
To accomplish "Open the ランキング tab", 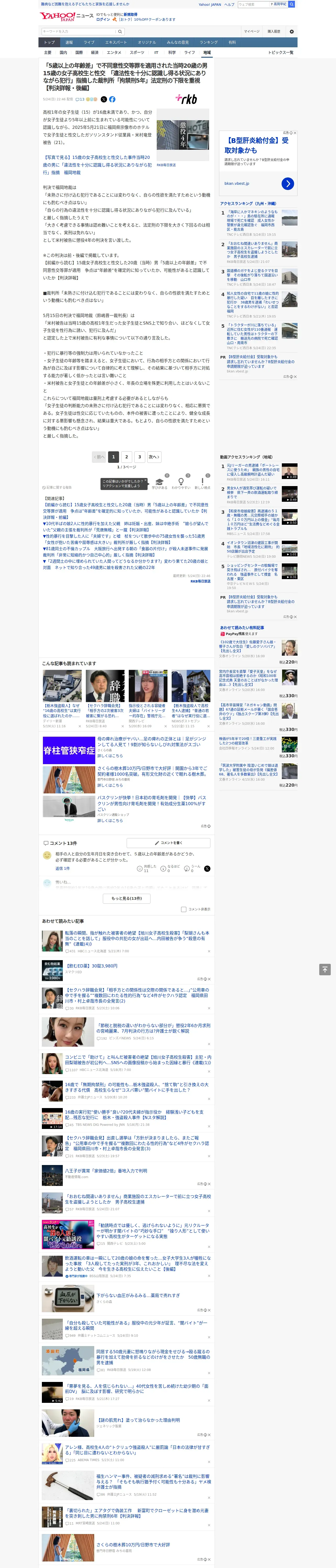I will point(209,43).
